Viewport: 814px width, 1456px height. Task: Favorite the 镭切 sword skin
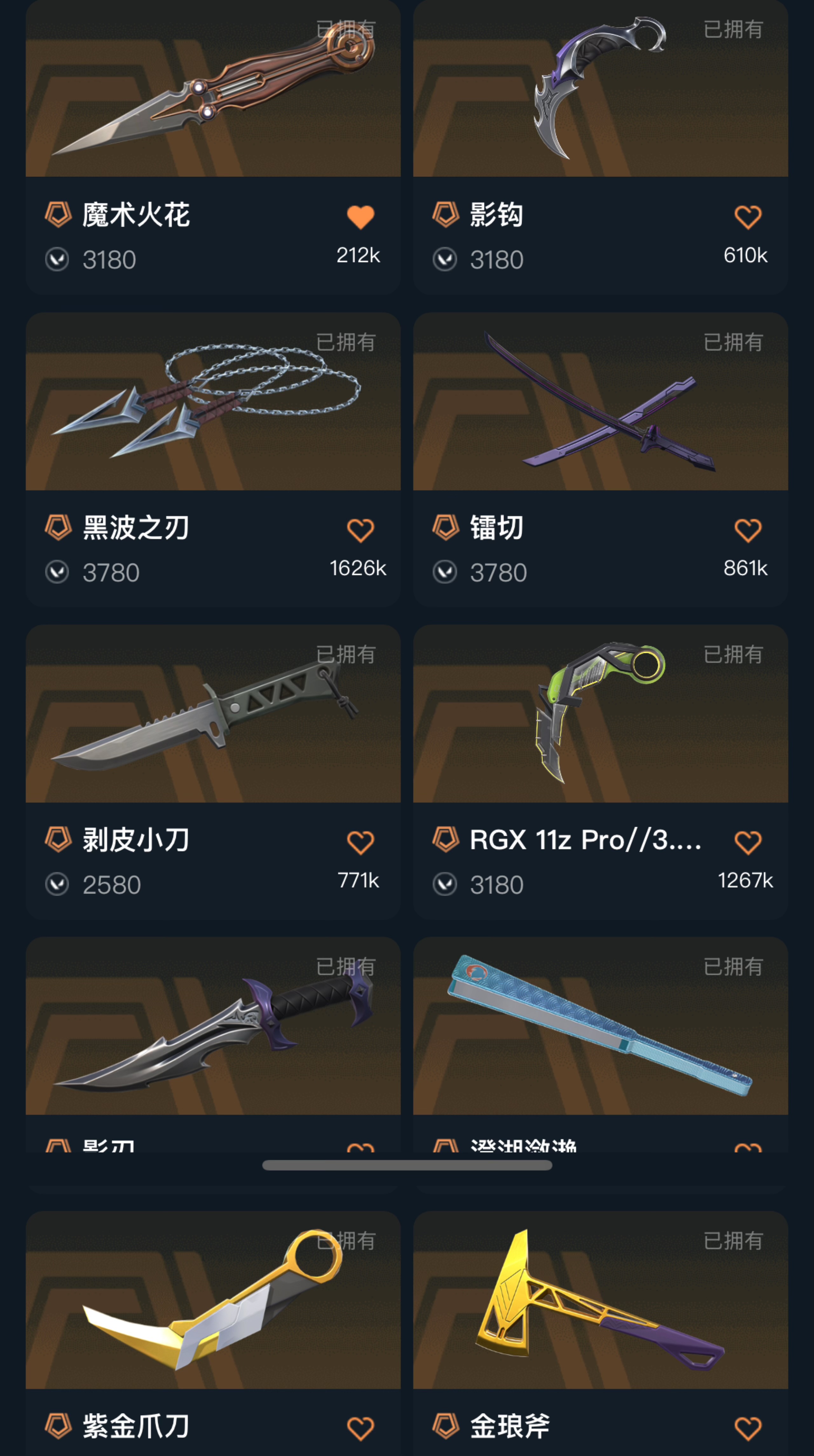[x=747, y=530]
